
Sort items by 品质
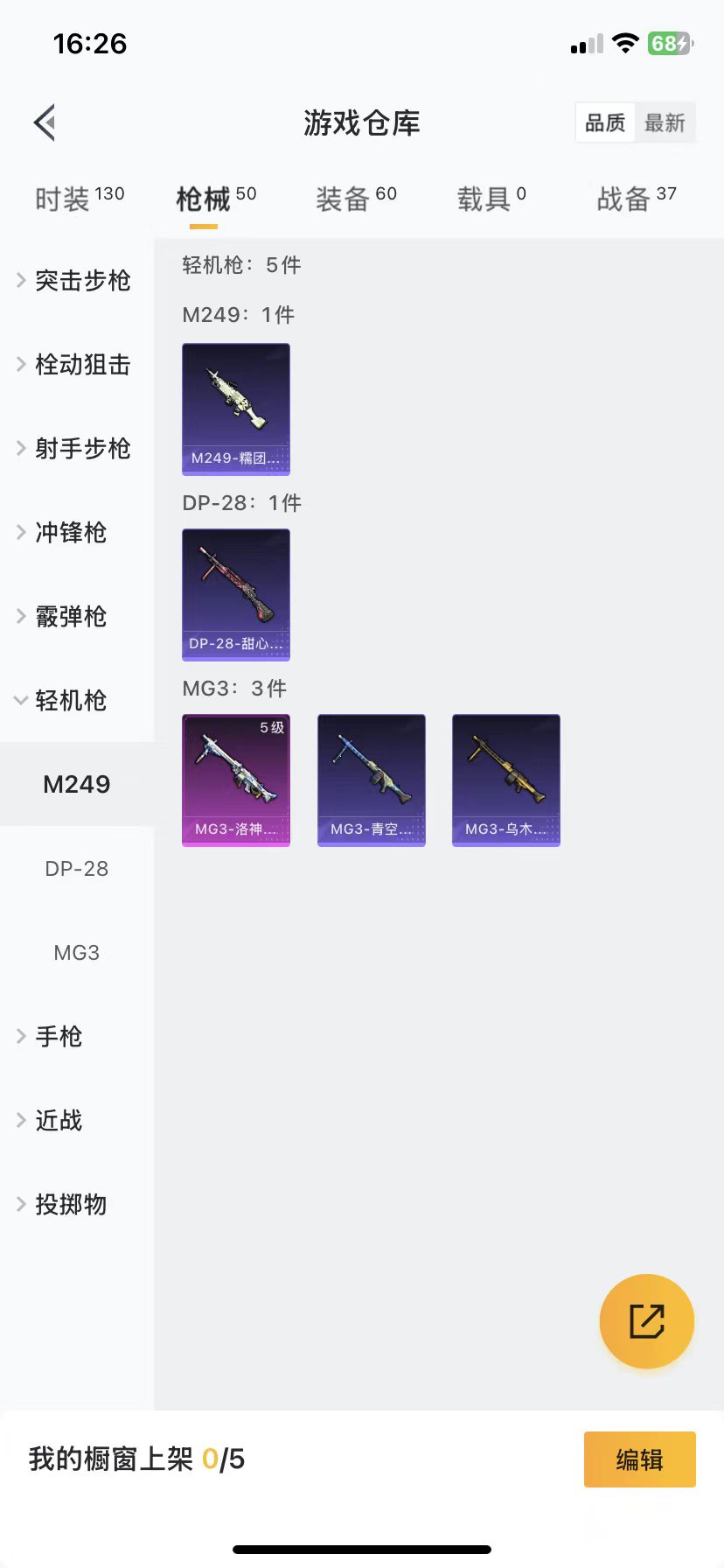[x=605, y=122]
